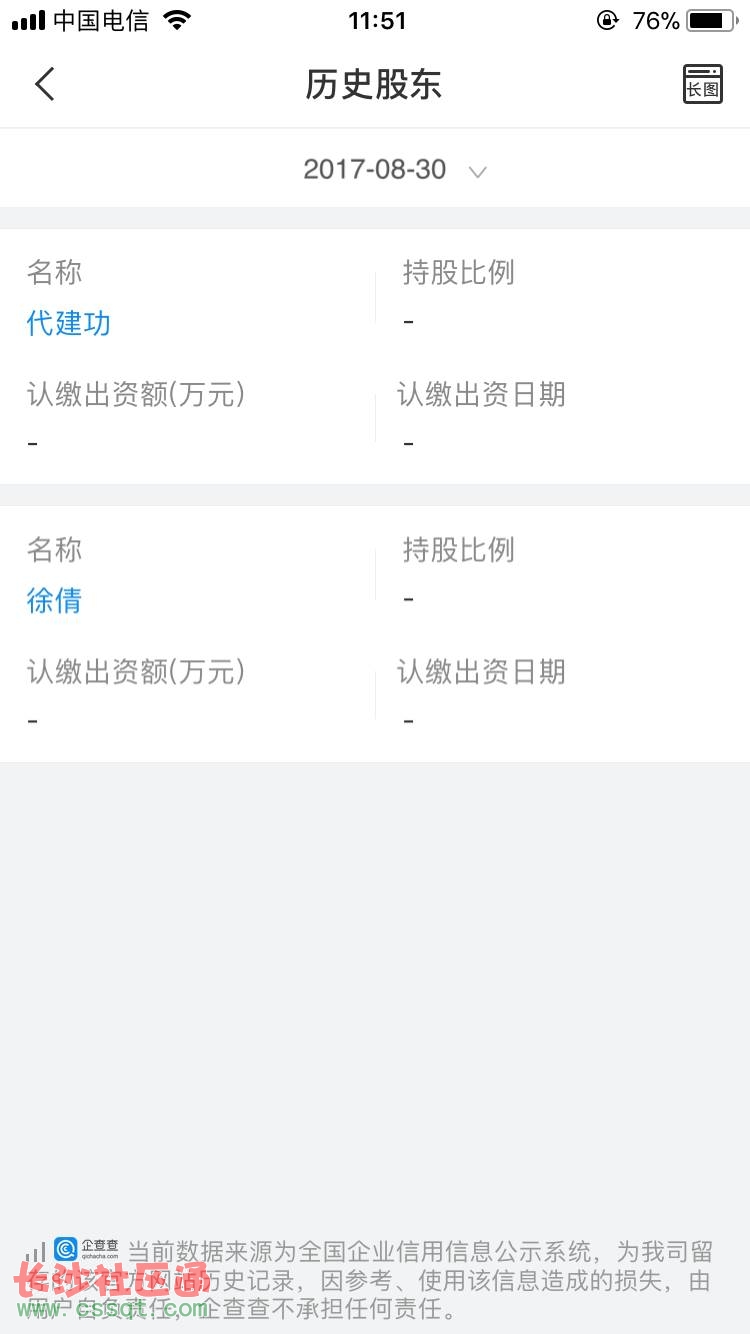Open shareholder 徐倩's profile link
The image size is (750, 1334).
click(54, 600)
